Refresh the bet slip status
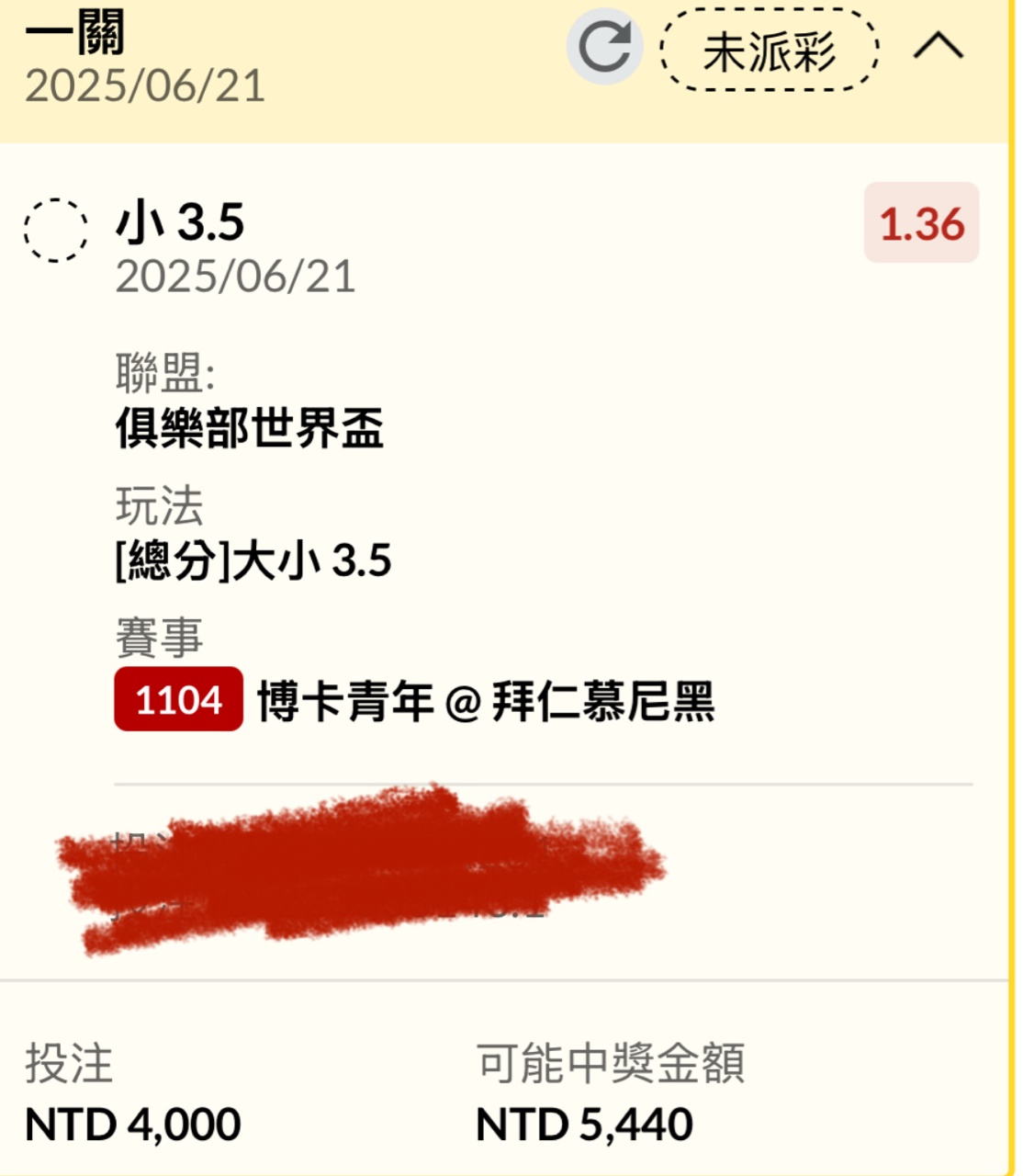Image resolution: width=1023 pixels, height=1176 pixels. 603,47
